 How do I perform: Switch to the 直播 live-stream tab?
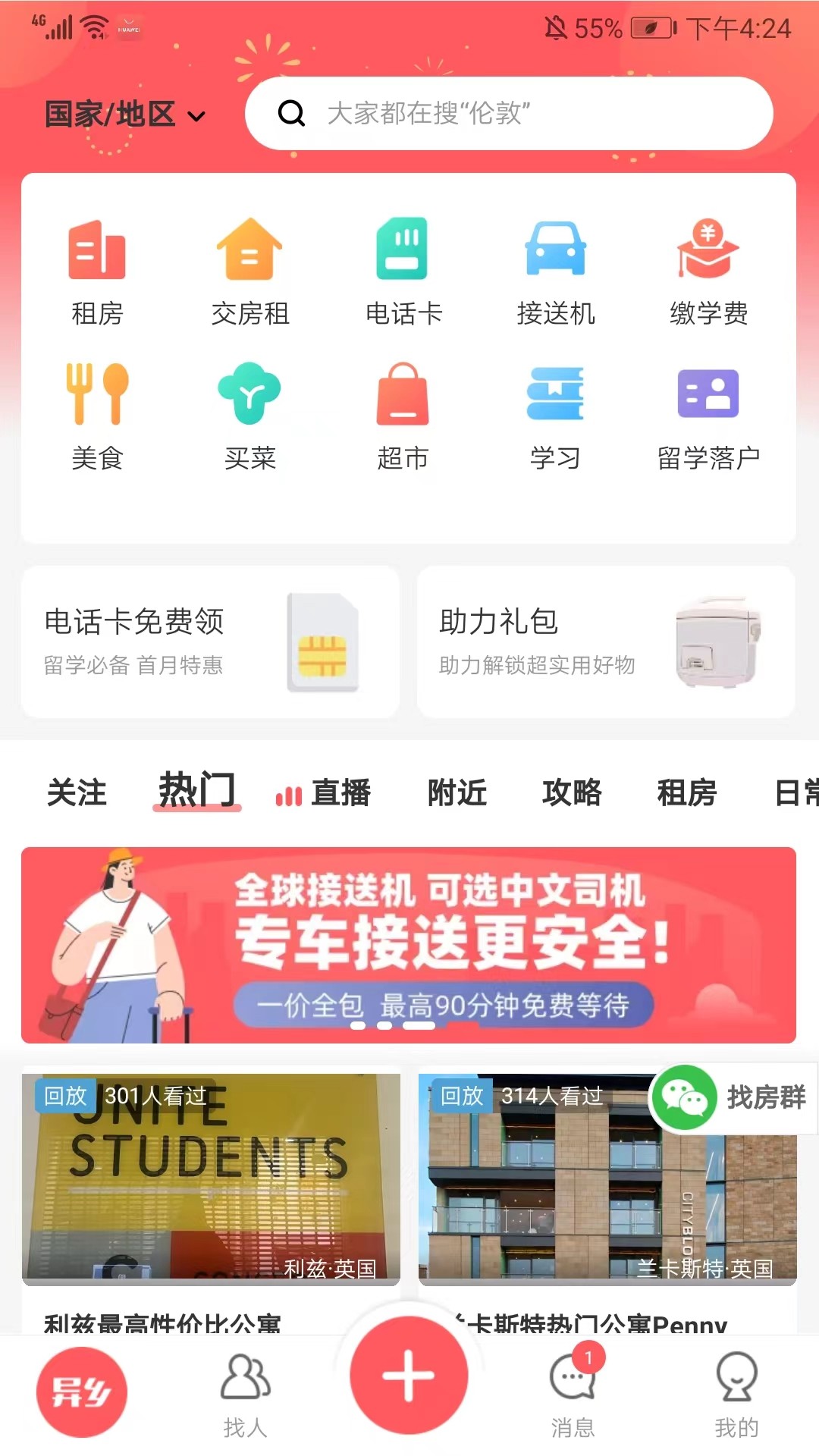coord(324,793)
